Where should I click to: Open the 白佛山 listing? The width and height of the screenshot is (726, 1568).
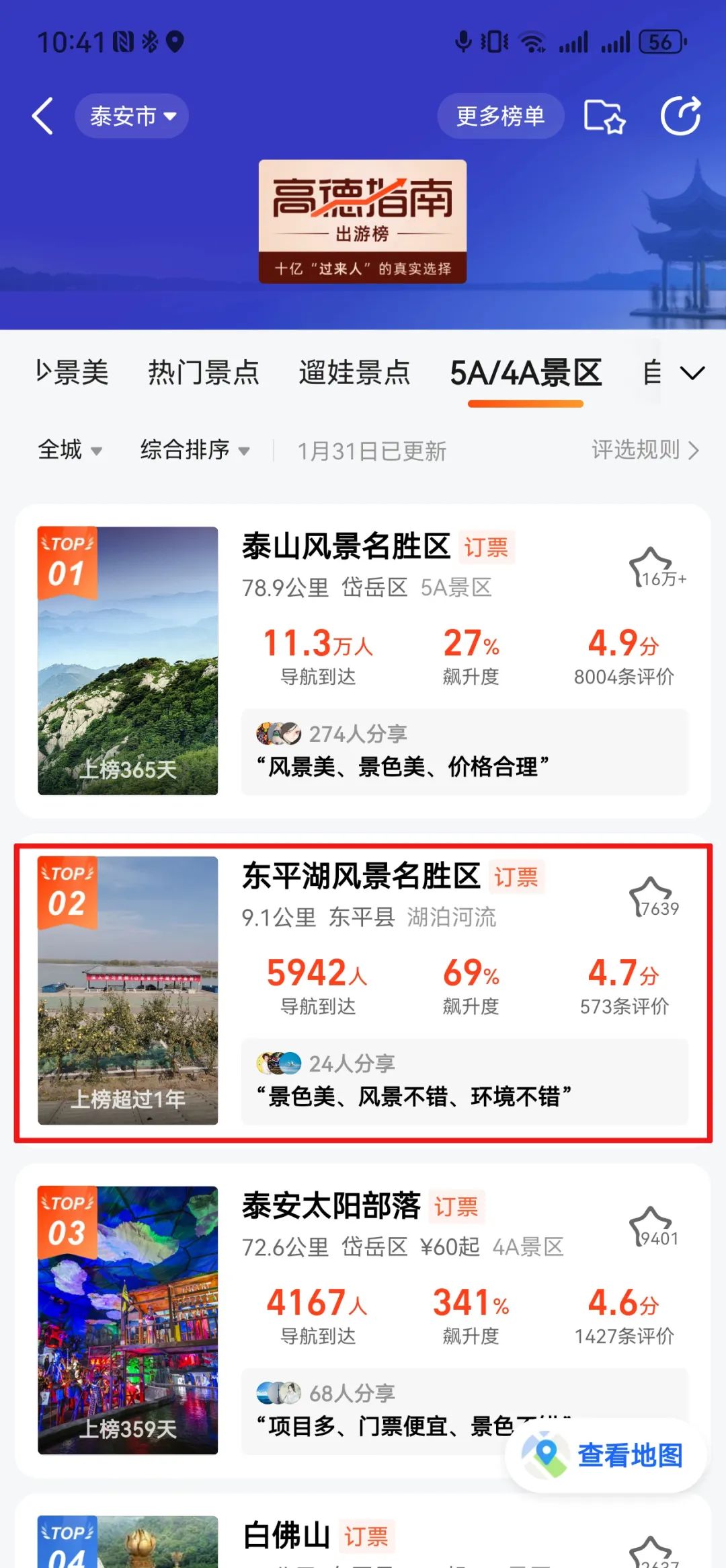click(x=287, y=1536)
